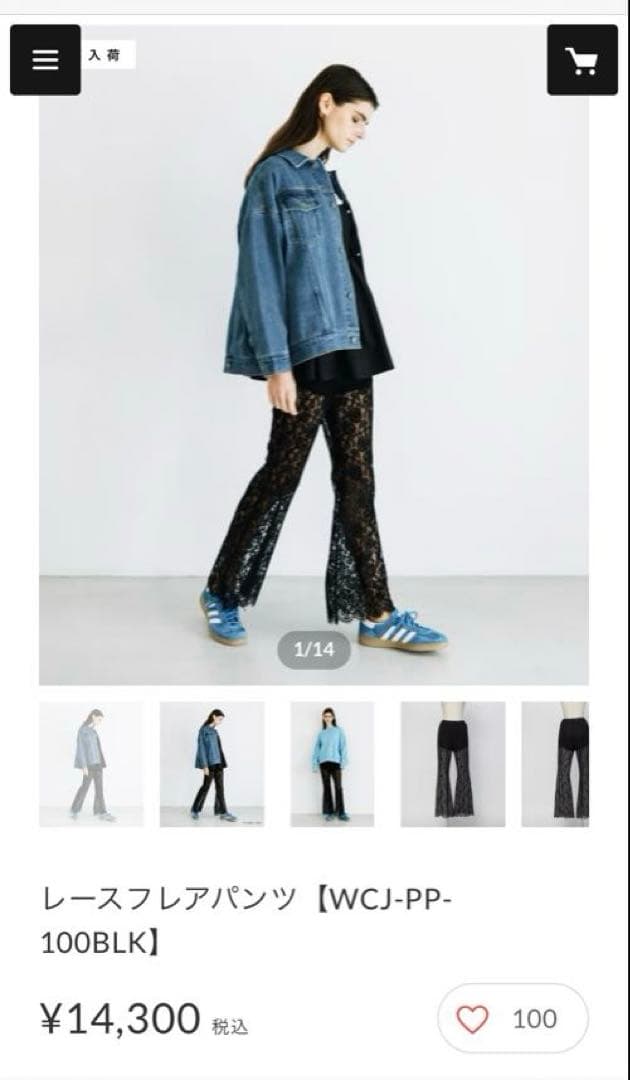630x1080 pixels.
Task: Open the main product photo
Action: [314, 360]
